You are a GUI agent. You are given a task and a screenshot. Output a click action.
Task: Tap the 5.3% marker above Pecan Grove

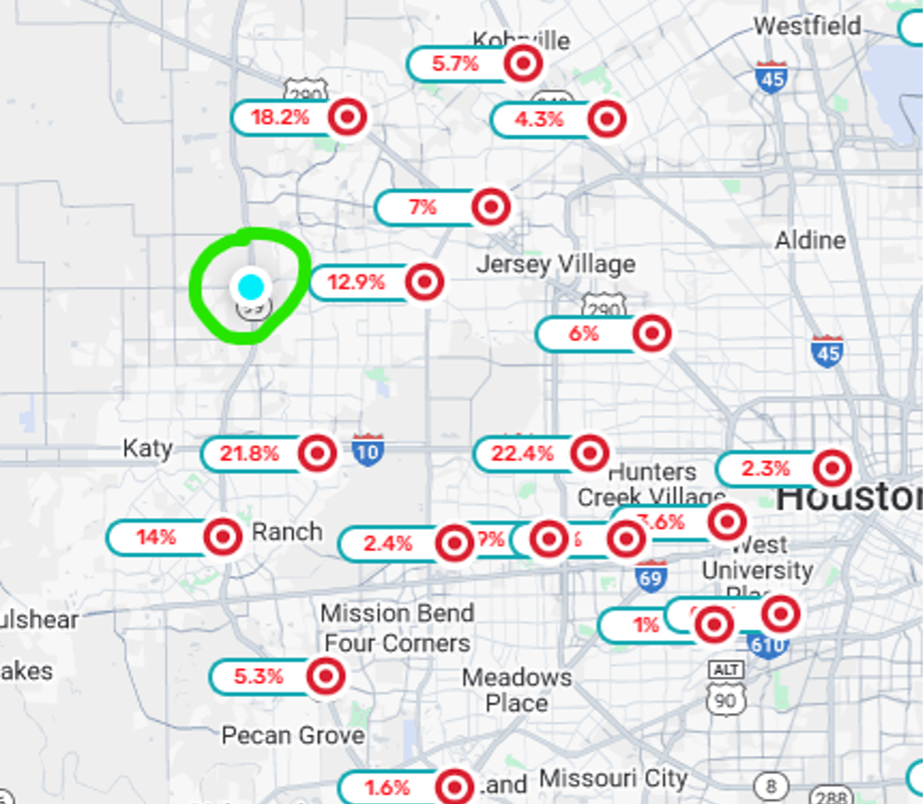tap(325, 677)
